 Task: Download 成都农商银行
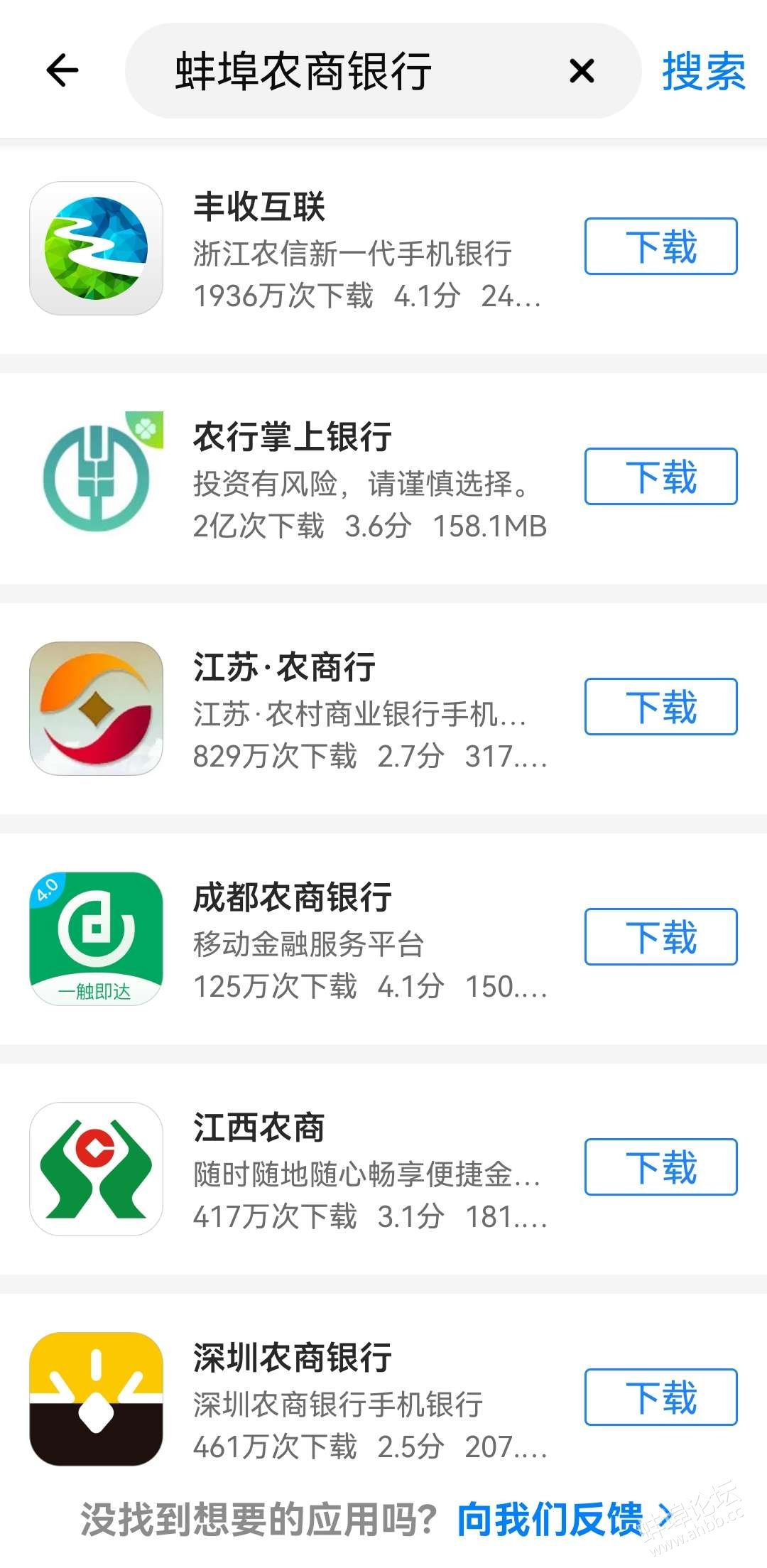pyautogui.click(x=660, y=936)
